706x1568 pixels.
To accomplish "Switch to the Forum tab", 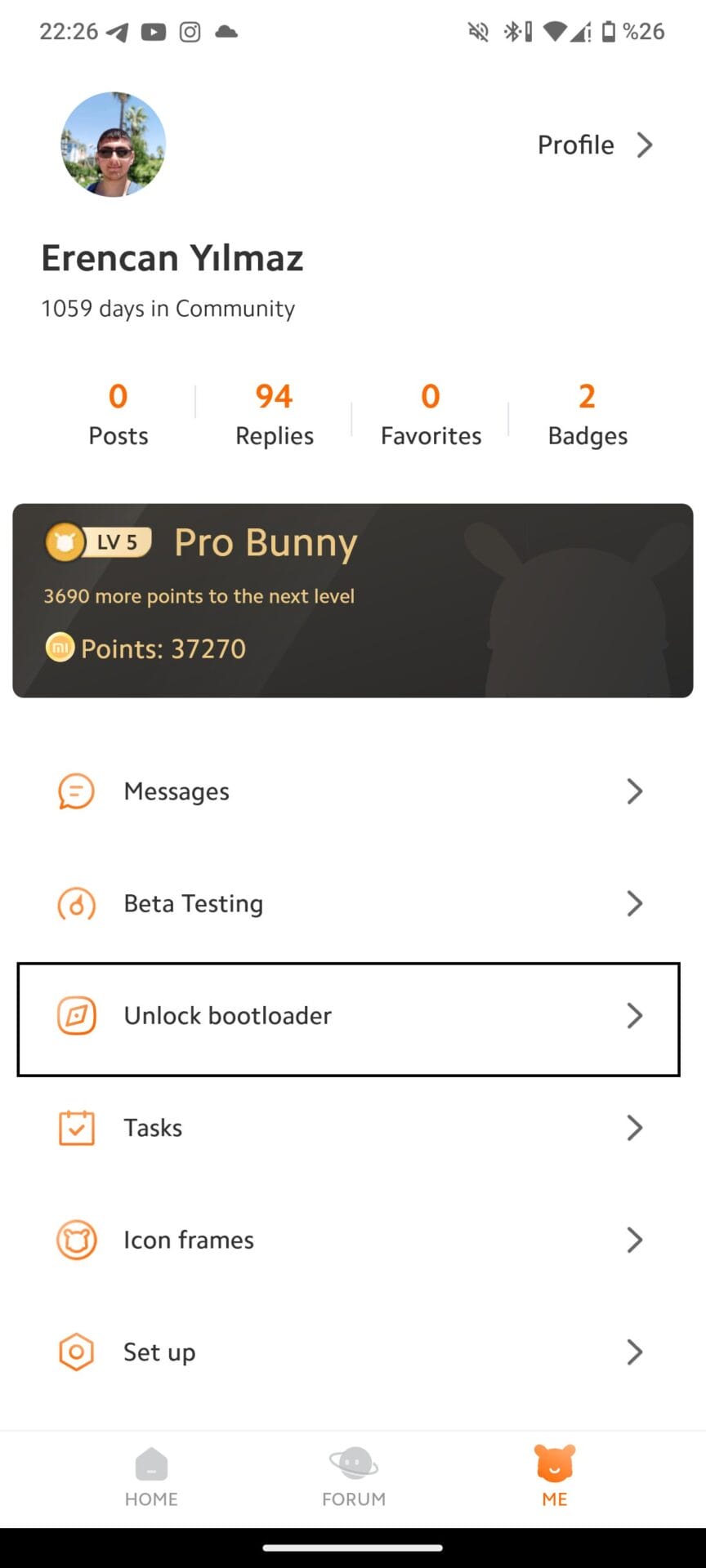I will tap(353, 1477).
